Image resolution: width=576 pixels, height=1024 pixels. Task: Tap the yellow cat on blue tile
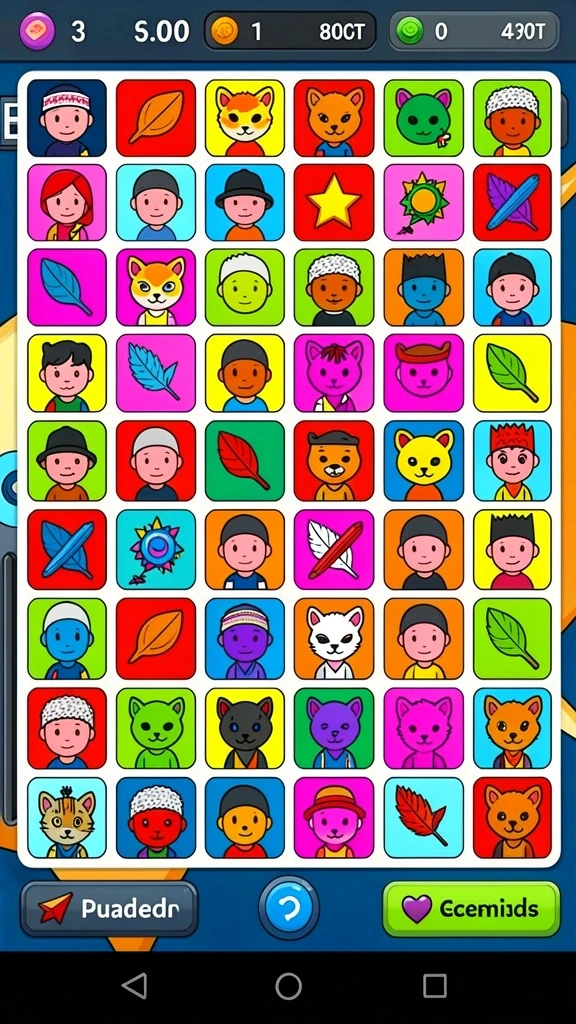click(423, 460)
